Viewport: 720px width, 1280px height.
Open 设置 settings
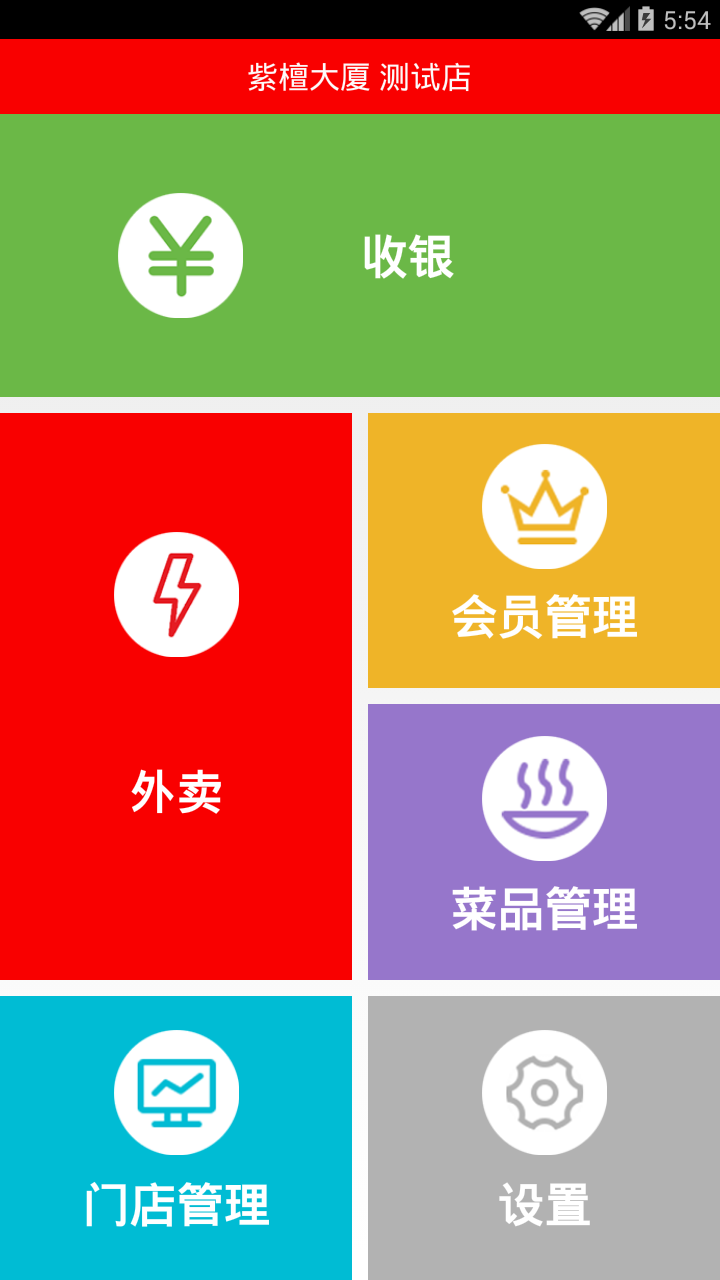tap(544, 1138)
